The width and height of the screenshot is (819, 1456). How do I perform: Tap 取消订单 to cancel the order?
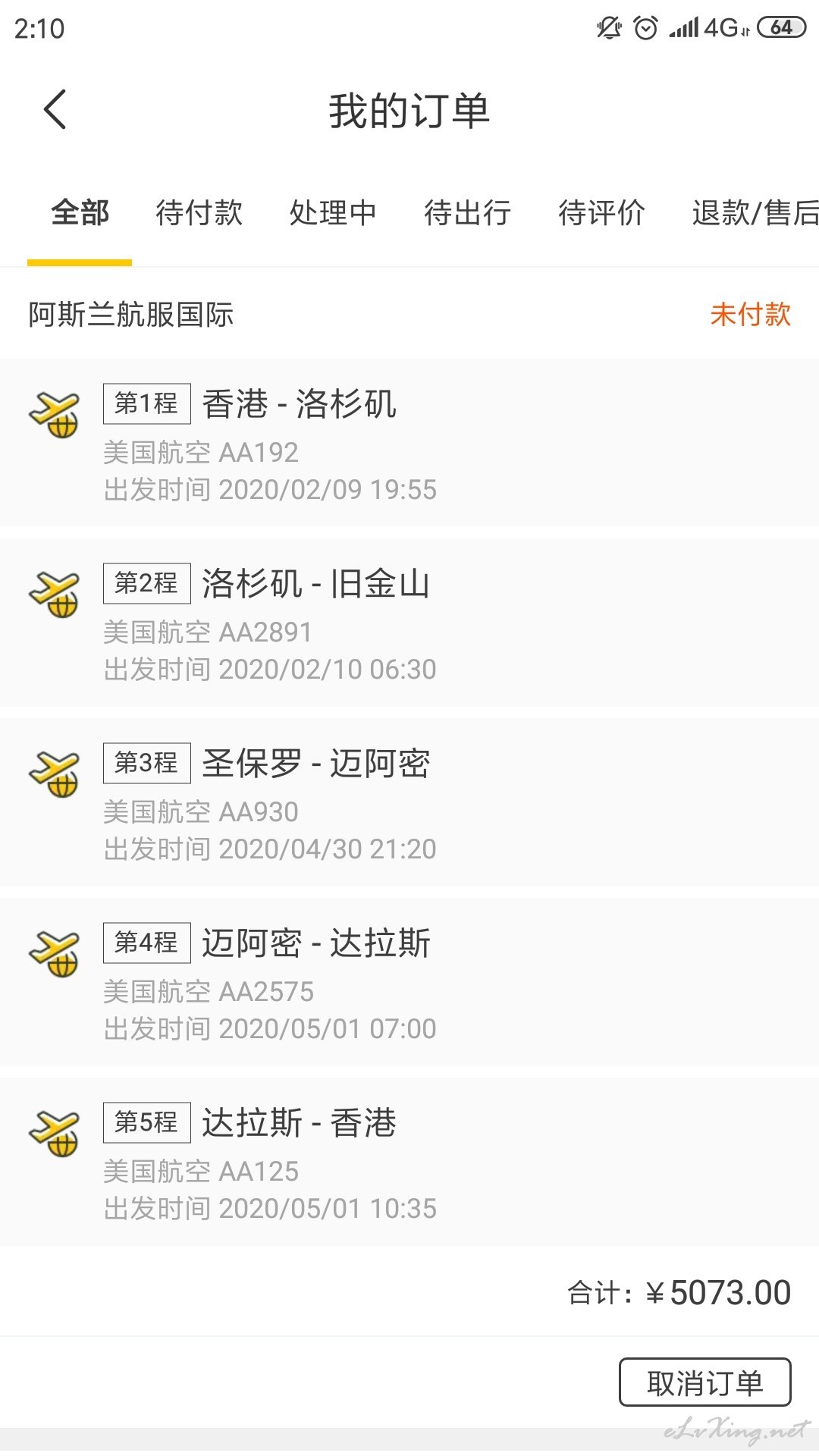point(705,1383)
